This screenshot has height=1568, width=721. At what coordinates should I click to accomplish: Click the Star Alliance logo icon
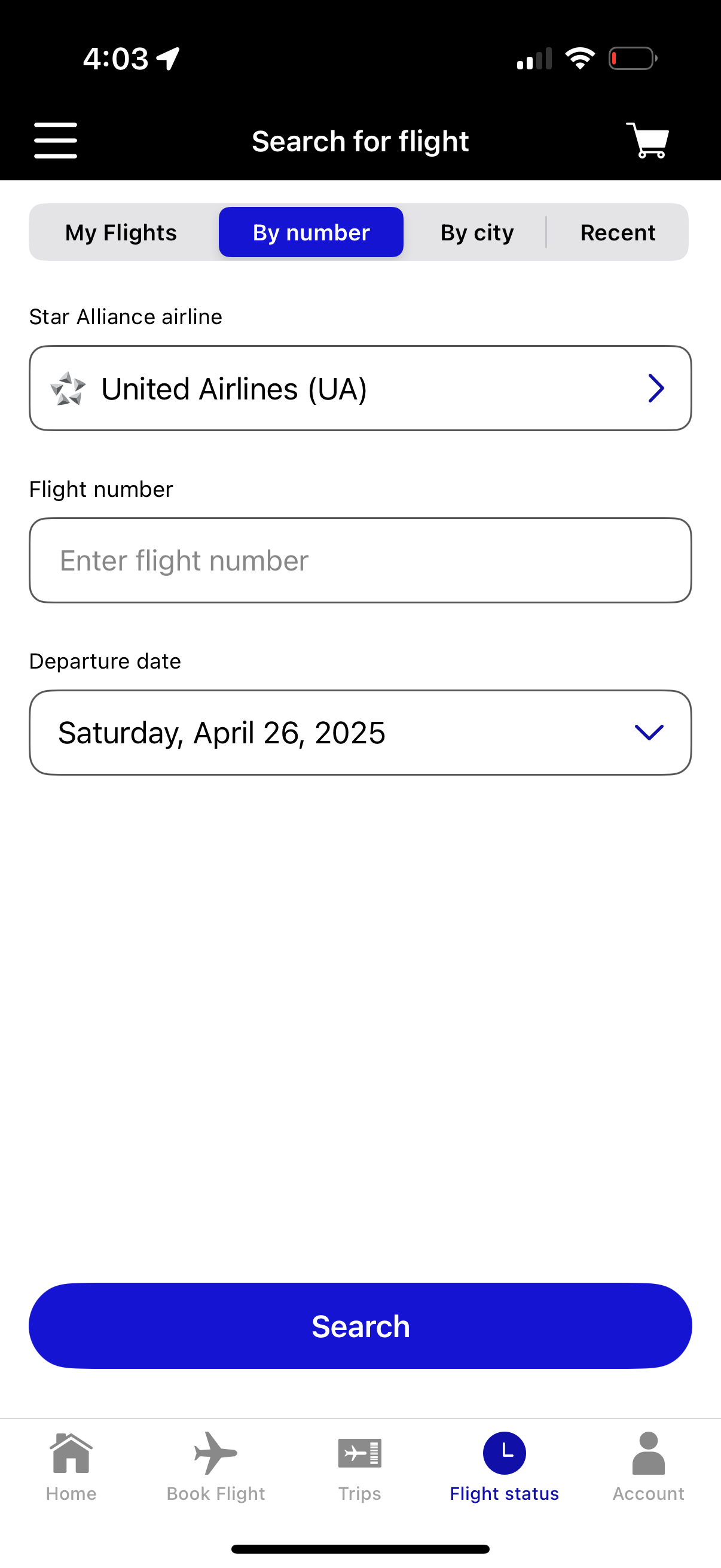click(x=69, y=388)
